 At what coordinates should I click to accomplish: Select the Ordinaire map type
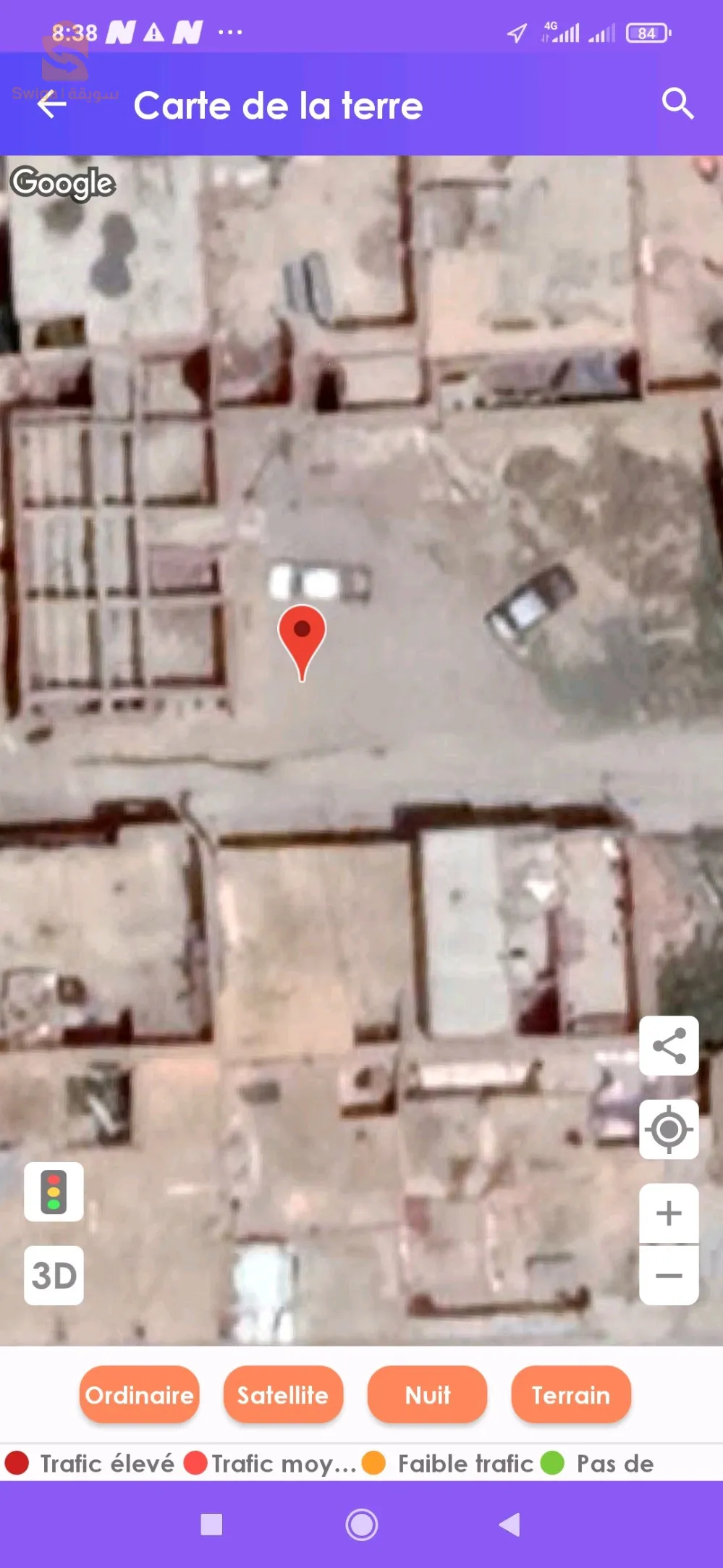(x=139, y=1394)
